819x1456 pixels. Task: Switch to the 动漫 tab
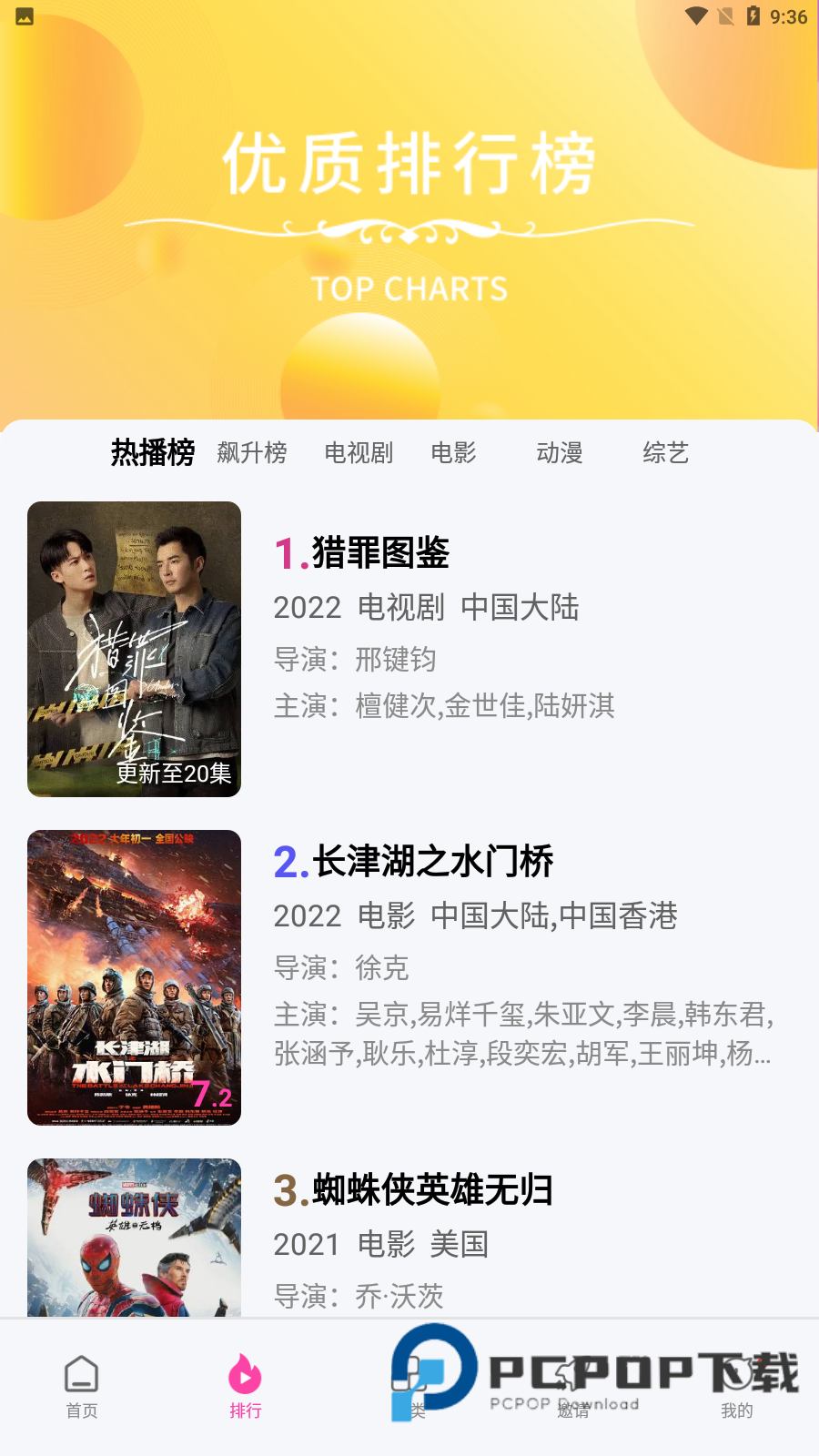pos(560,453)
